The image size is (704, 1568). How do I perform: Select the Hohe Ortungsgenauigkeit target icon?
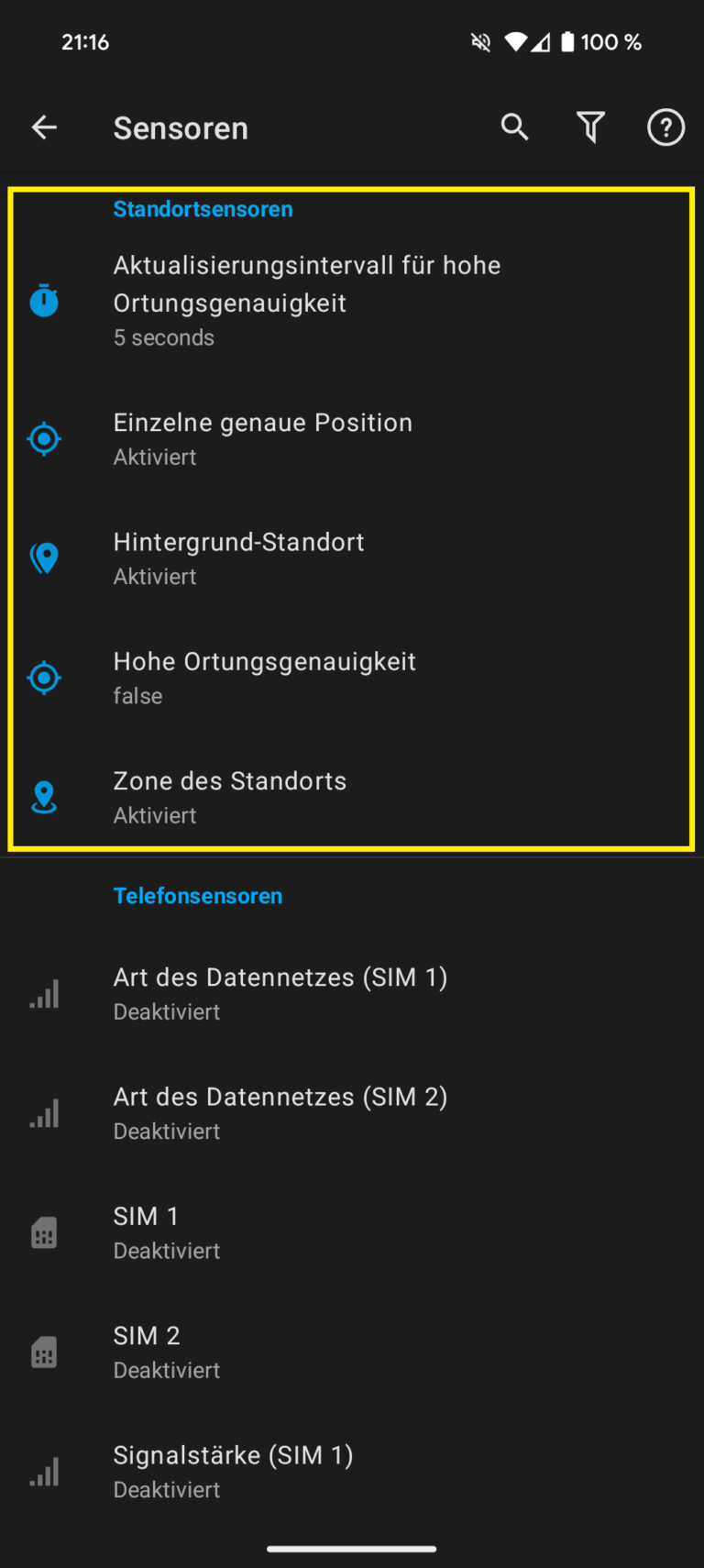coord(44,678)
